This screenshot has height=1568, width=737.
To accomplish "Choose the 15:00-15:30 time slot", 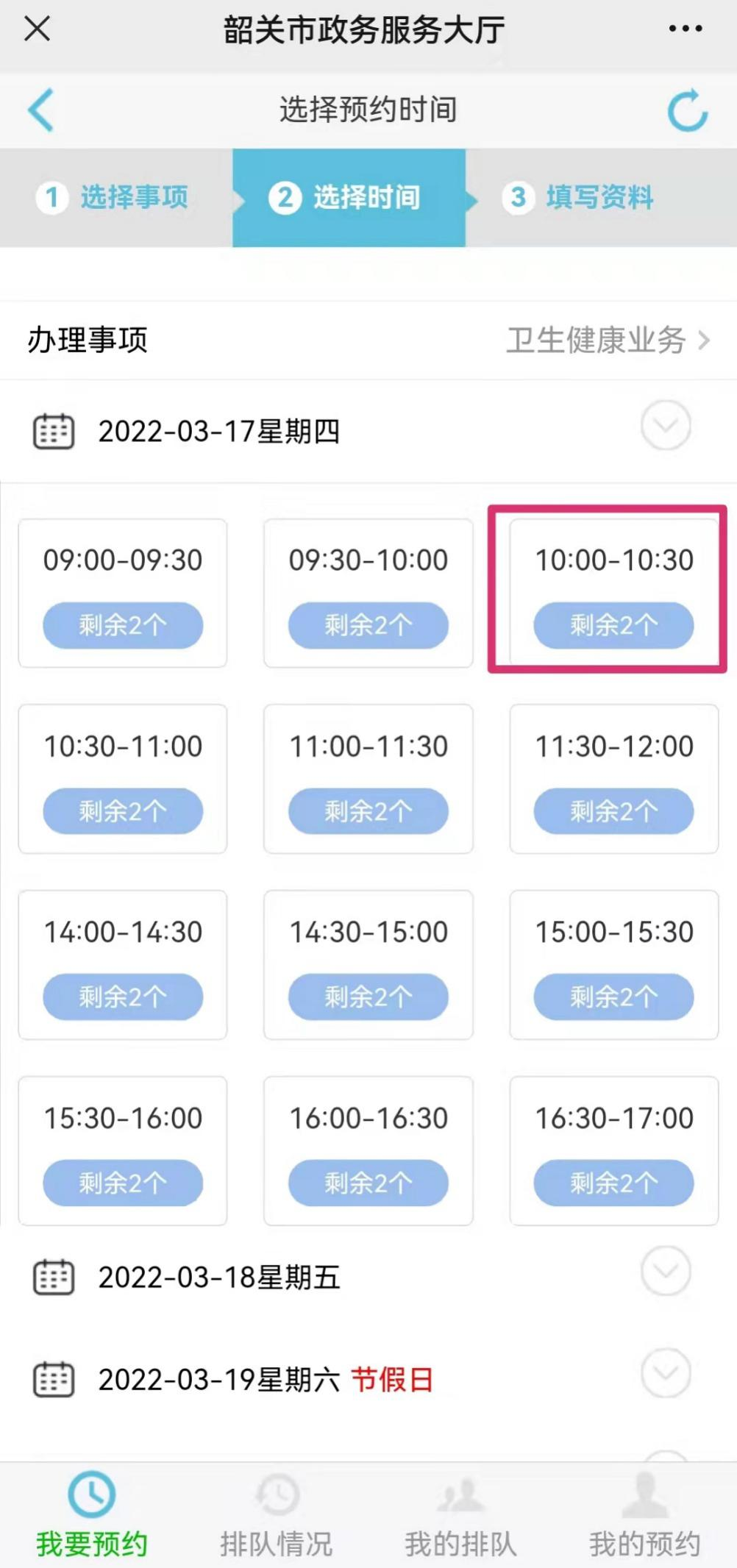I will pyautogui.click(x=614, y=965).
